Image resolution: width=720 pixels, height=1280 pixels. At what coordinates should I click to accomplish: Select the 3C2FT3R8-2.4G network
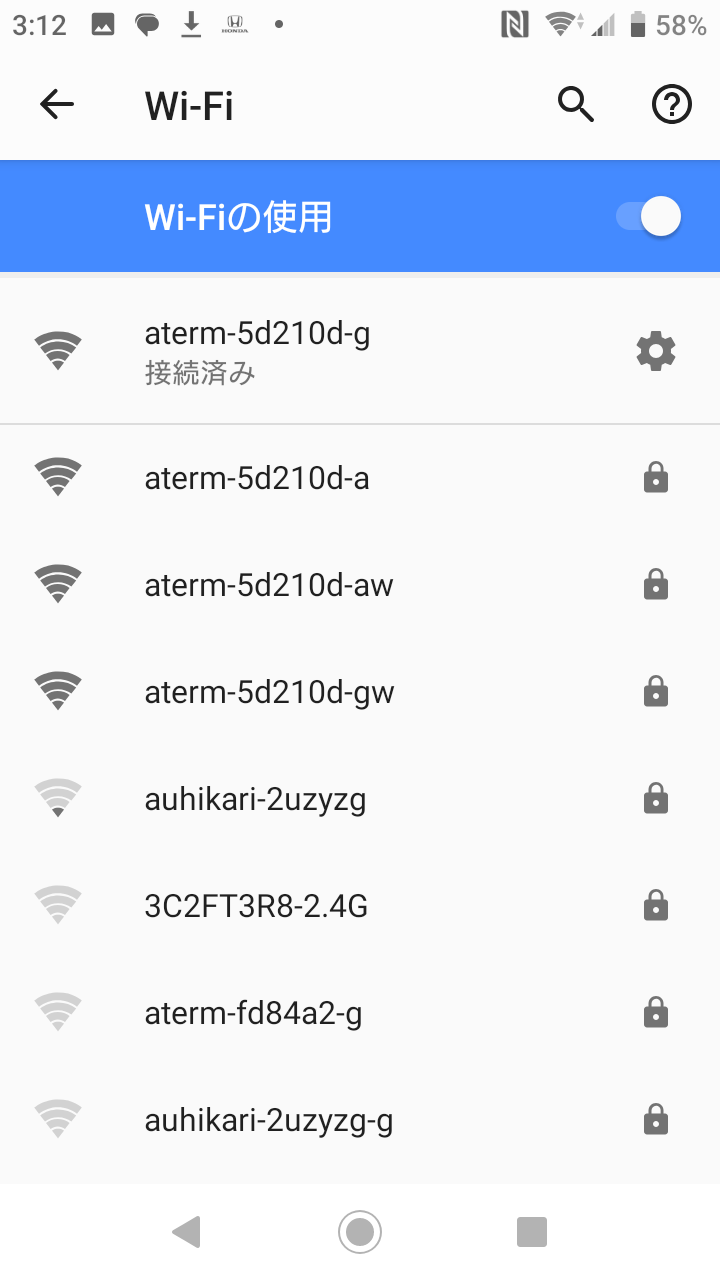click(256, 906)
